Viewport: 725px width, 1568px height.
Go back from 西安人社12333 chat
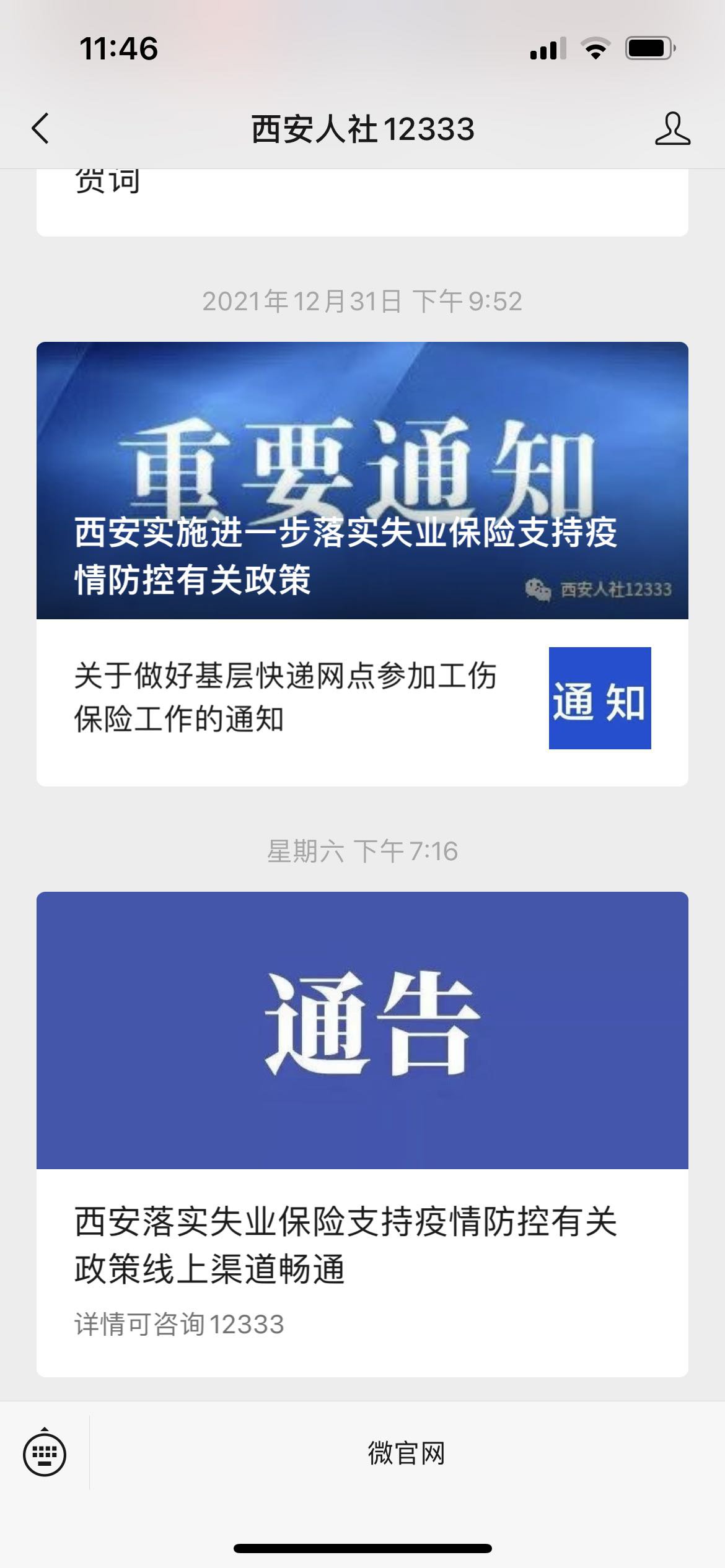(41, 129)
